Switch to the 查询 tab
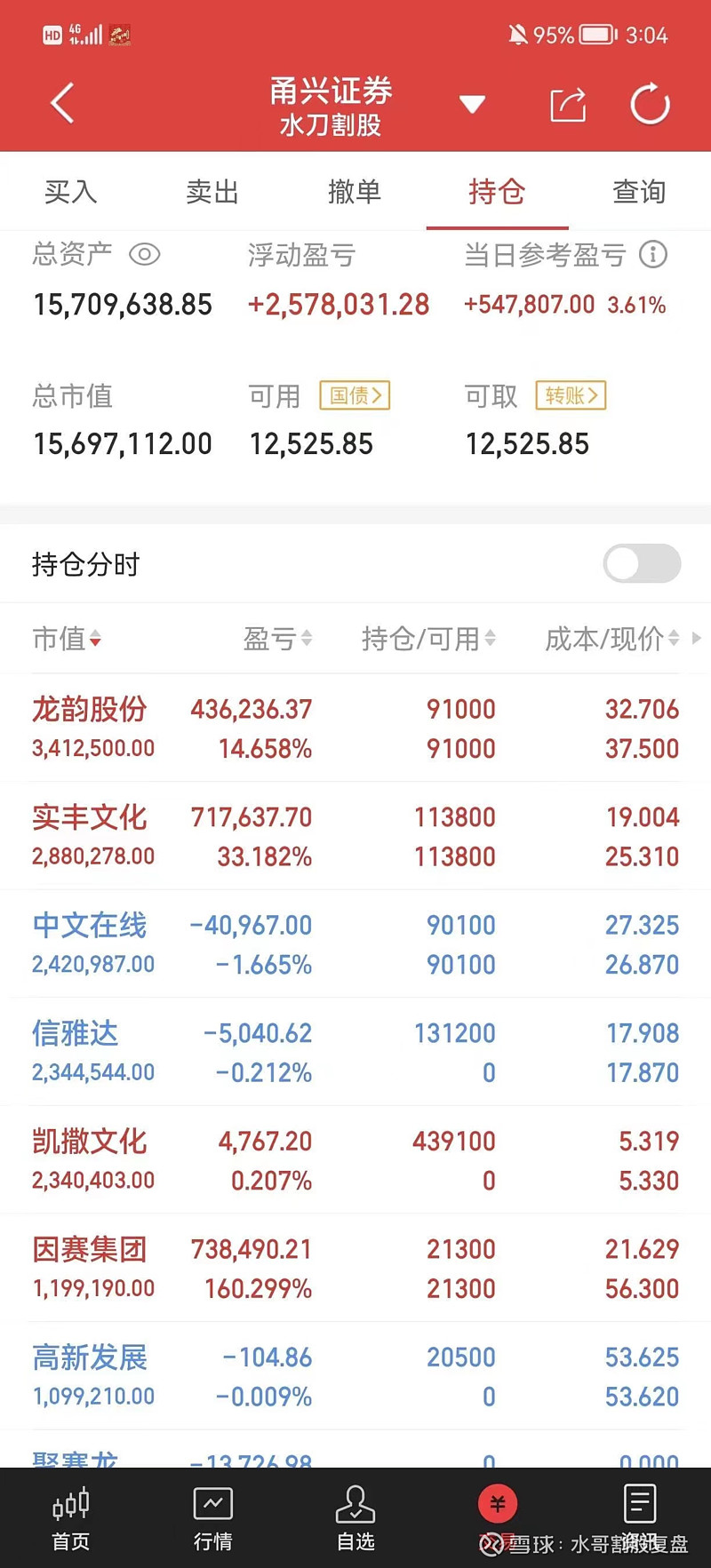Image resolution: width=711 pixels, height=1568 pixels. point(639,191)
